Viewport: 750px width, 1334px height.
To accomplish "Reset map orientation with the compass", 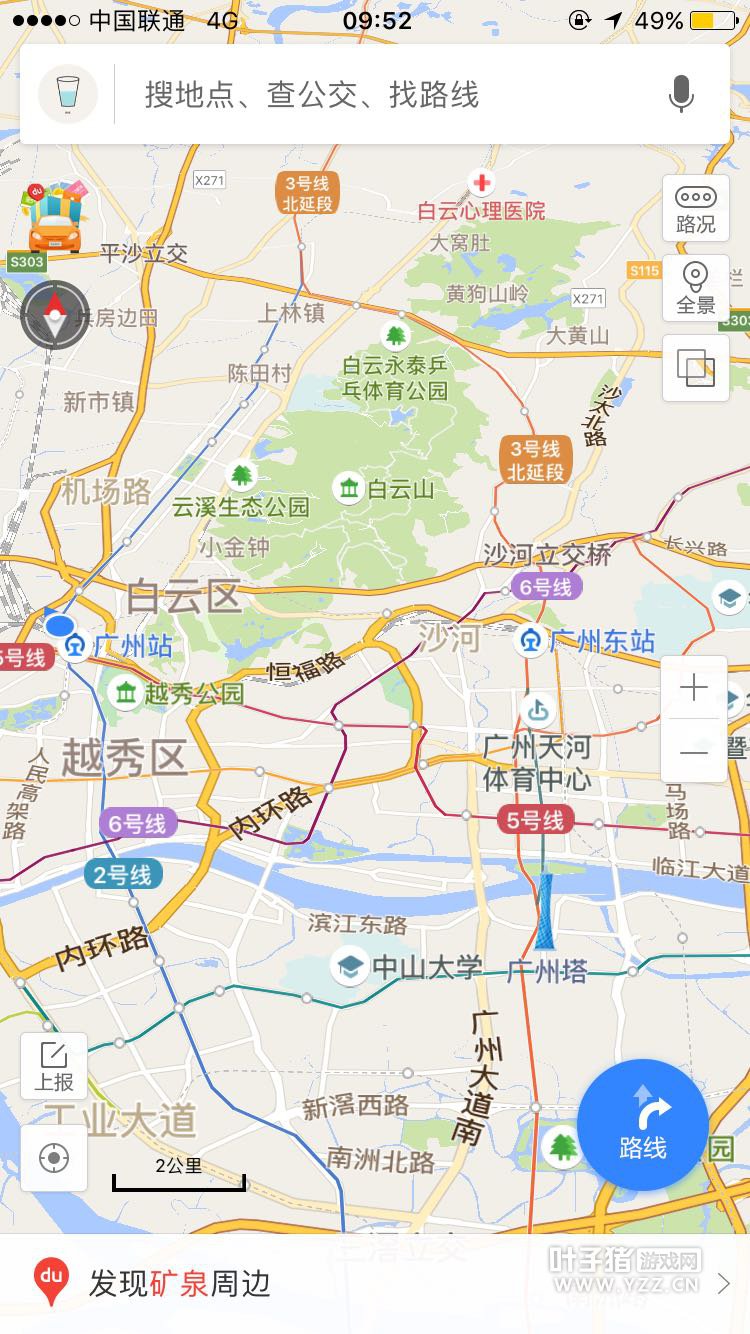I will tap(55, 315).
